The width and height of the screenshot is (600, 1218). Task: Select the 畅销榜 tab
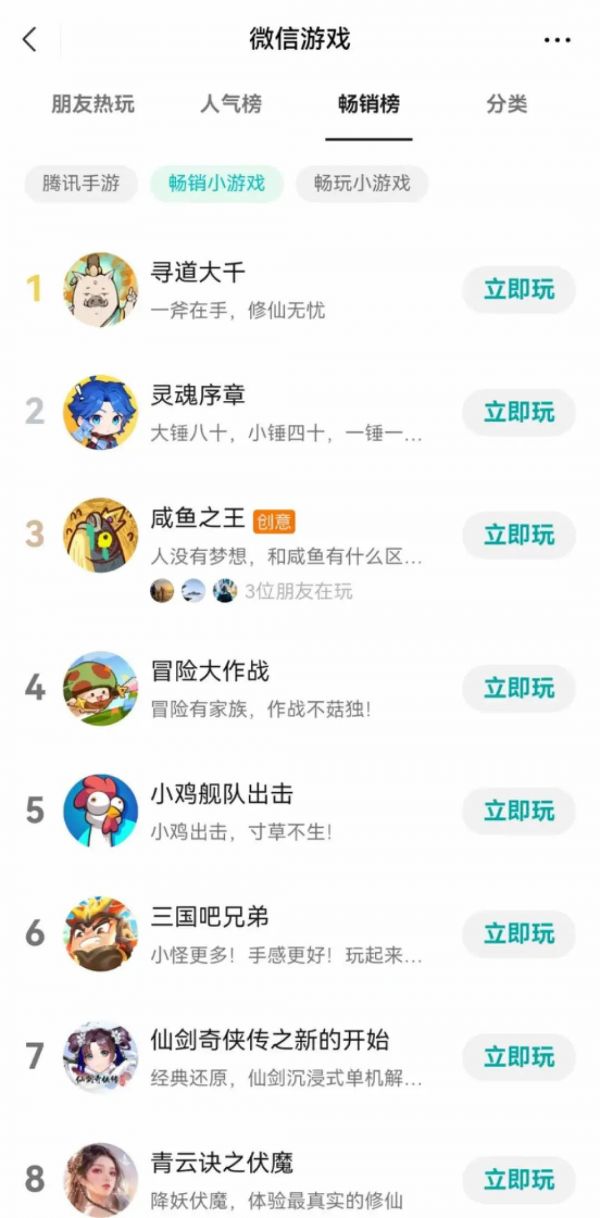click(368, 104)
